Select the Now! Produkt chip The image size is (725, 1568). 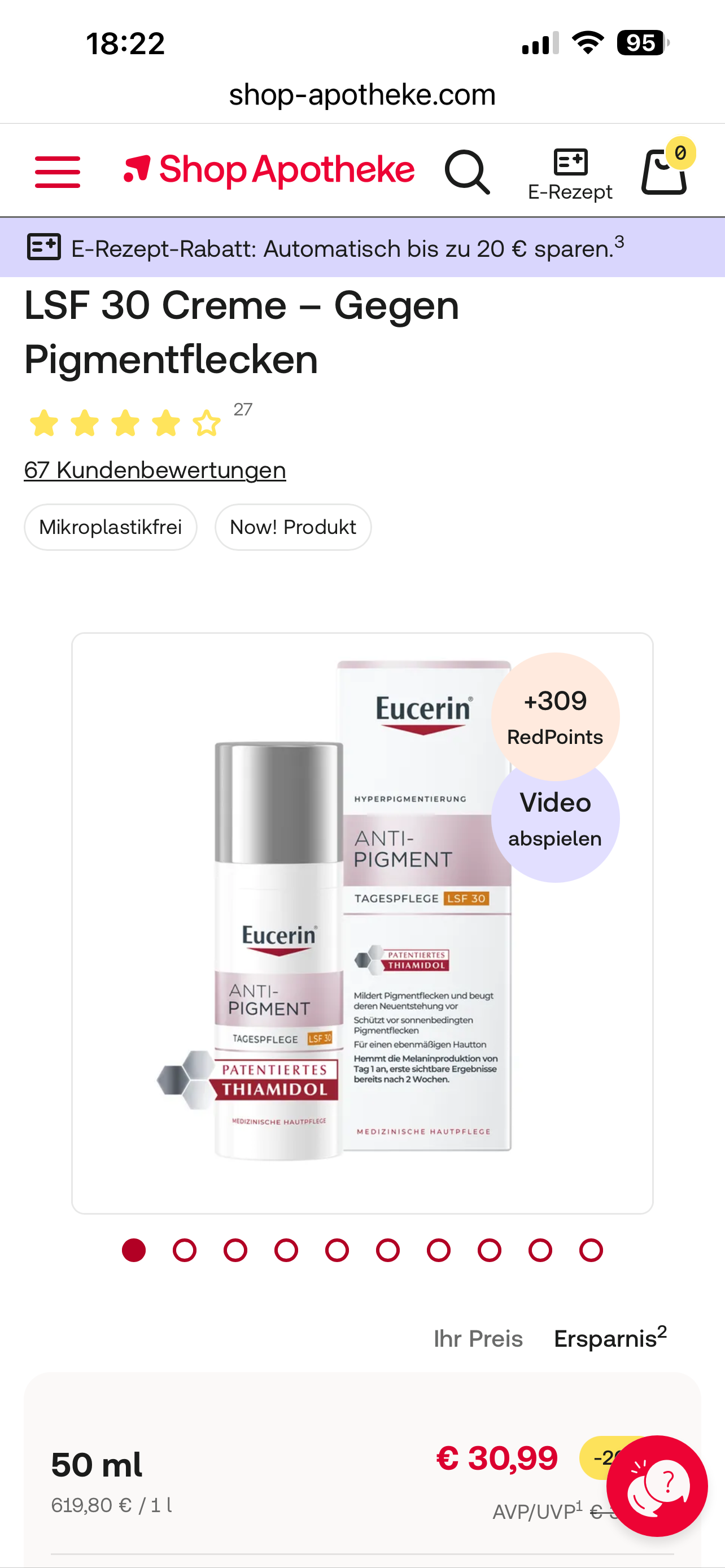pos(293,527)
